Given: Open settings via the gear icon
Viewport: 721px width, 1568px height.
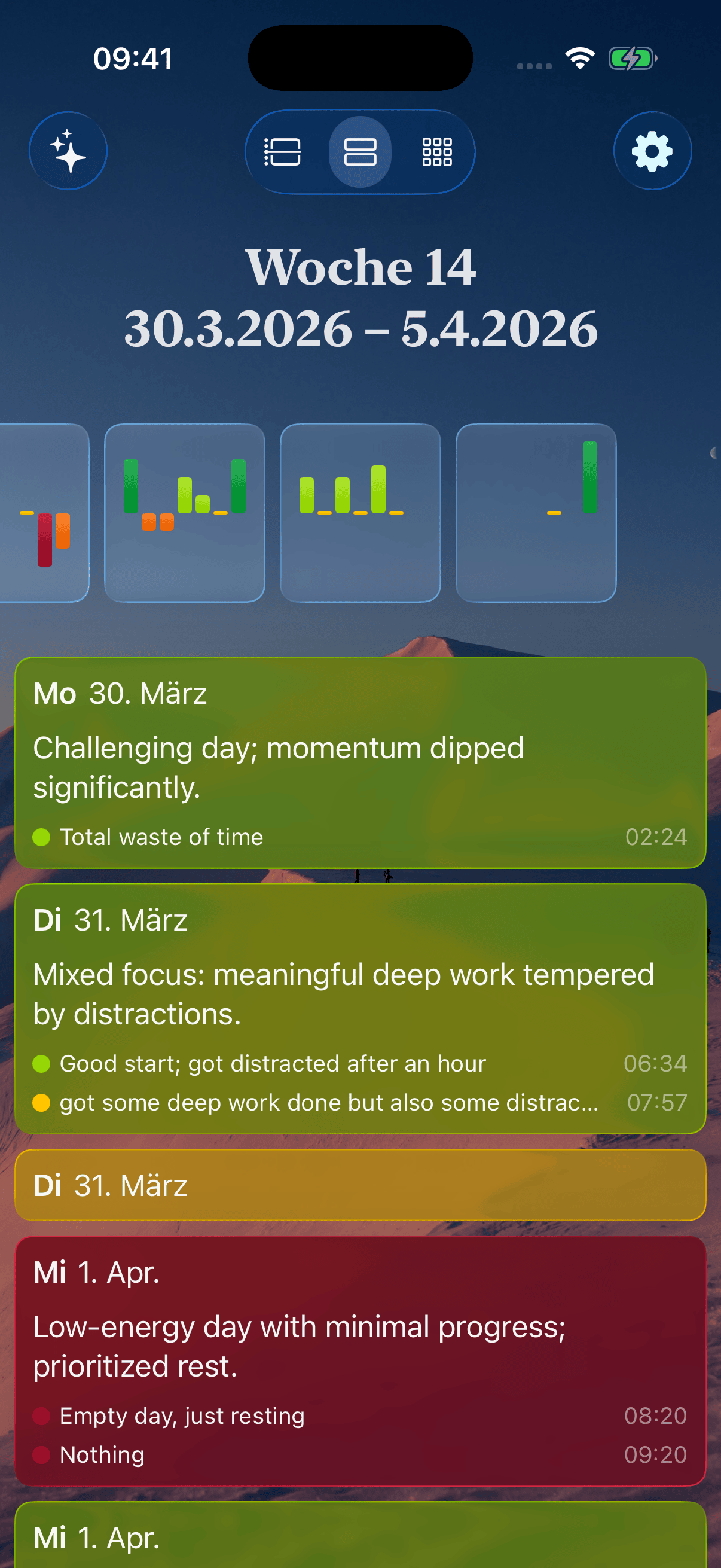Looking at the screenshot, I should (x=652, y=151).
